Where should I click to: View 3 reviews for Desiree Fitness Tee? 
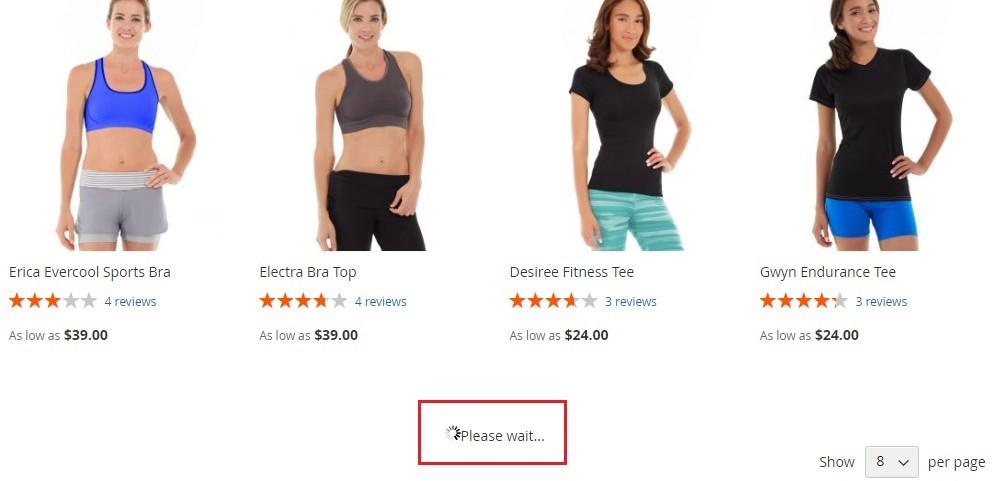(630, 301)
